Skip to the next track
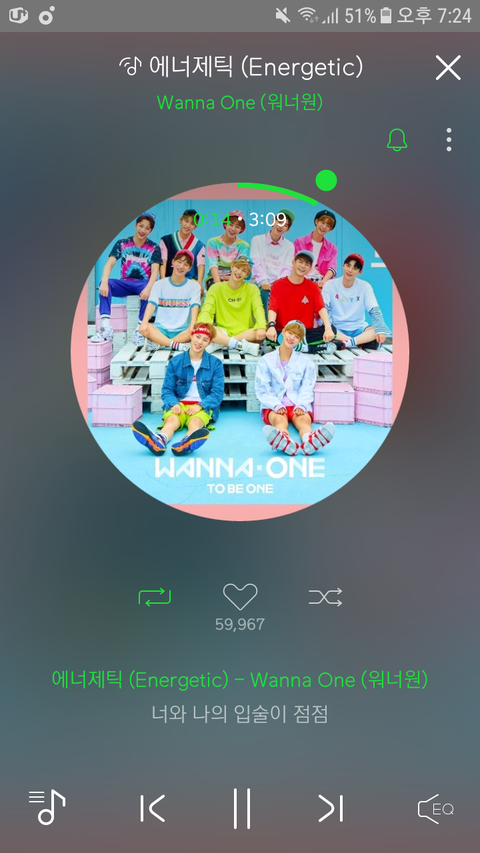This screenshot has width=480, height=853. 330,808
